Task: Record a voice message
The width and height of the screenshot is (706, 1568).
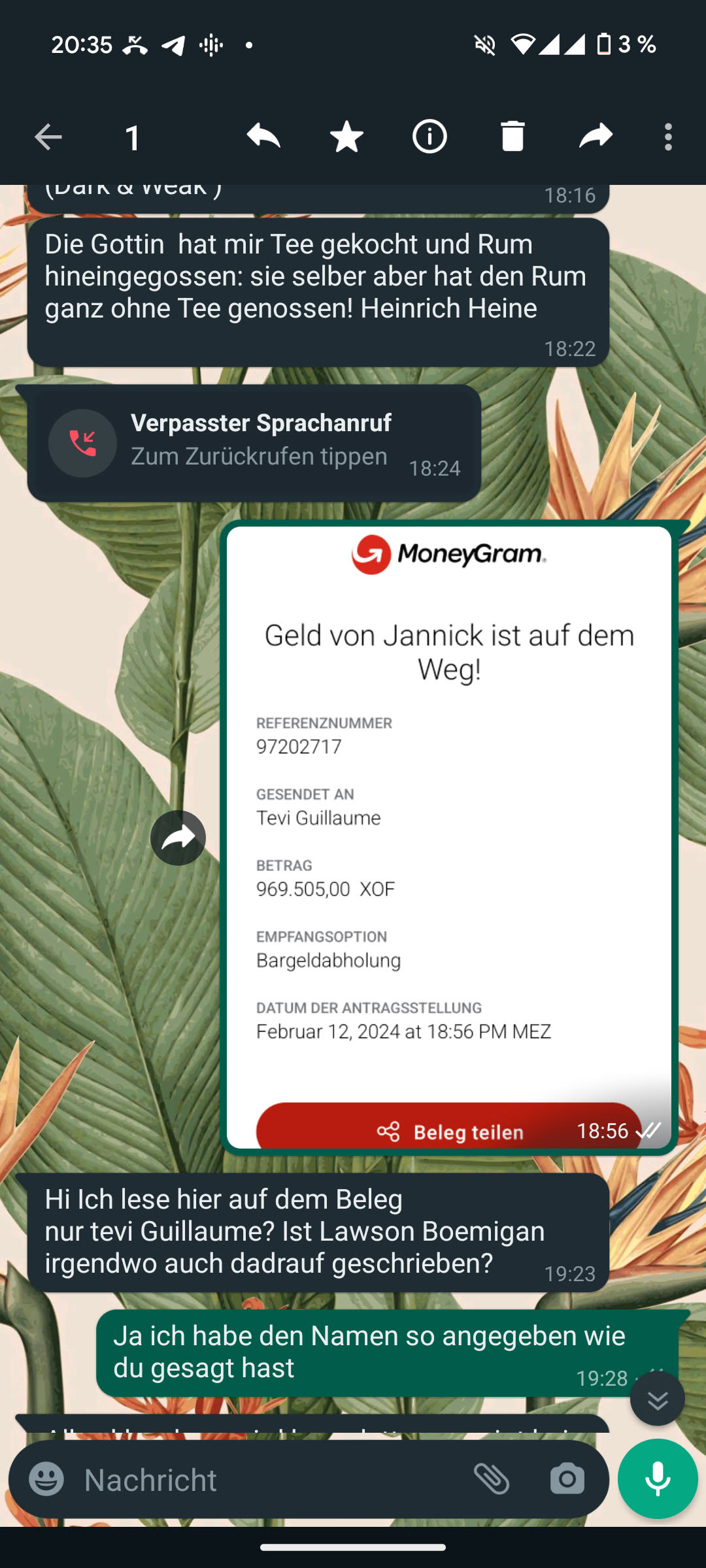Action: (658, 1479)
